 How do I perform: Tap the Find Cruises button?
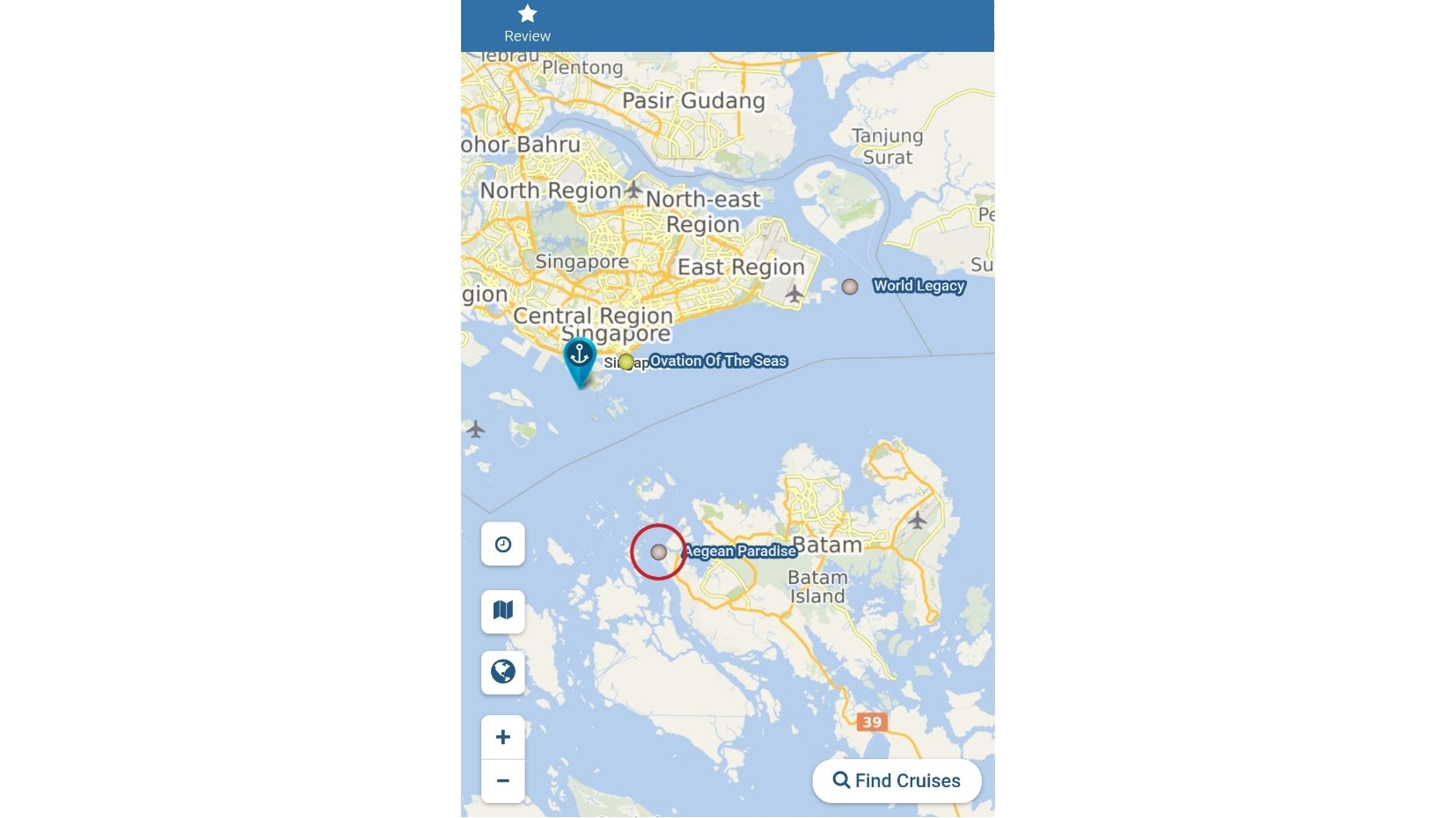(896, 781)
